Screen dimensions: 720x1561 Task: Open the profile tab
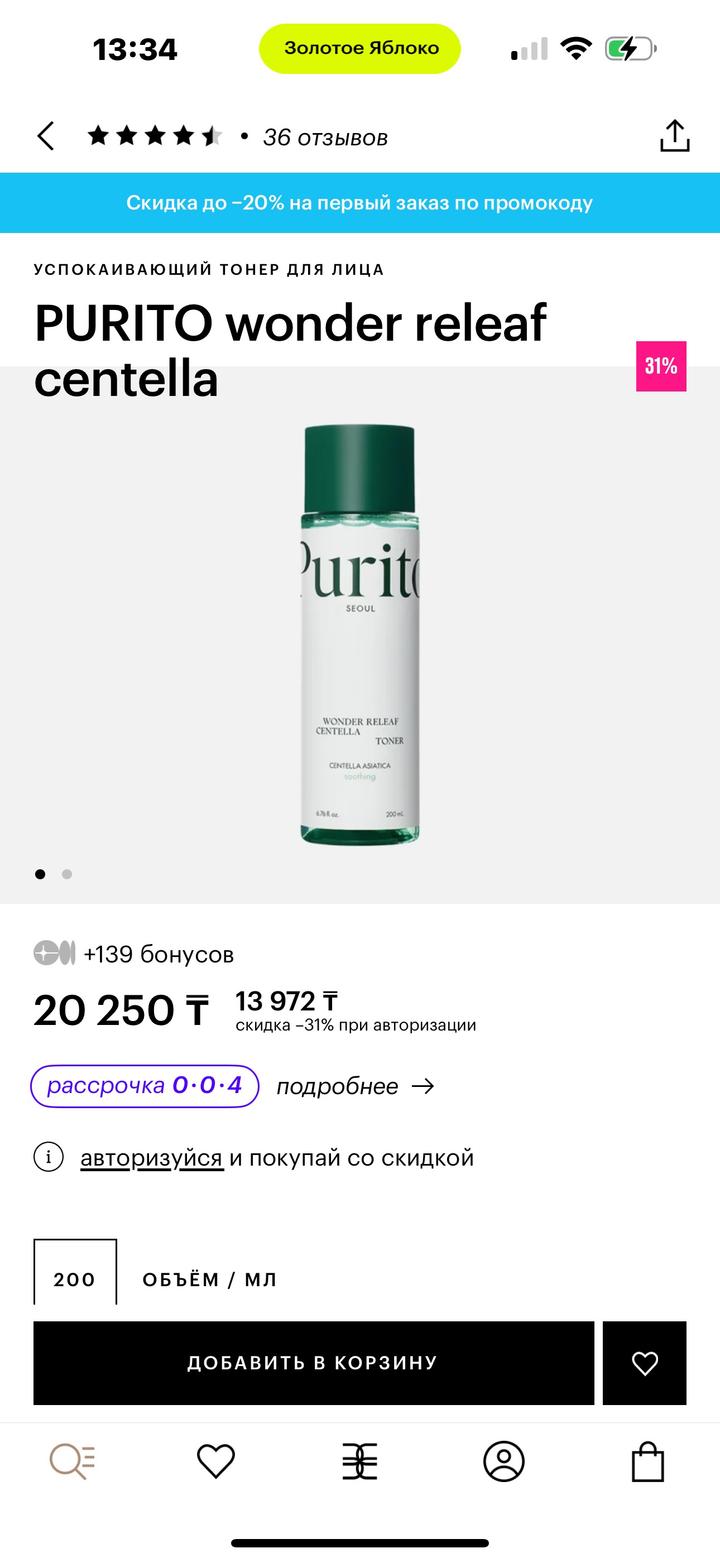[x=504, y=1462]
